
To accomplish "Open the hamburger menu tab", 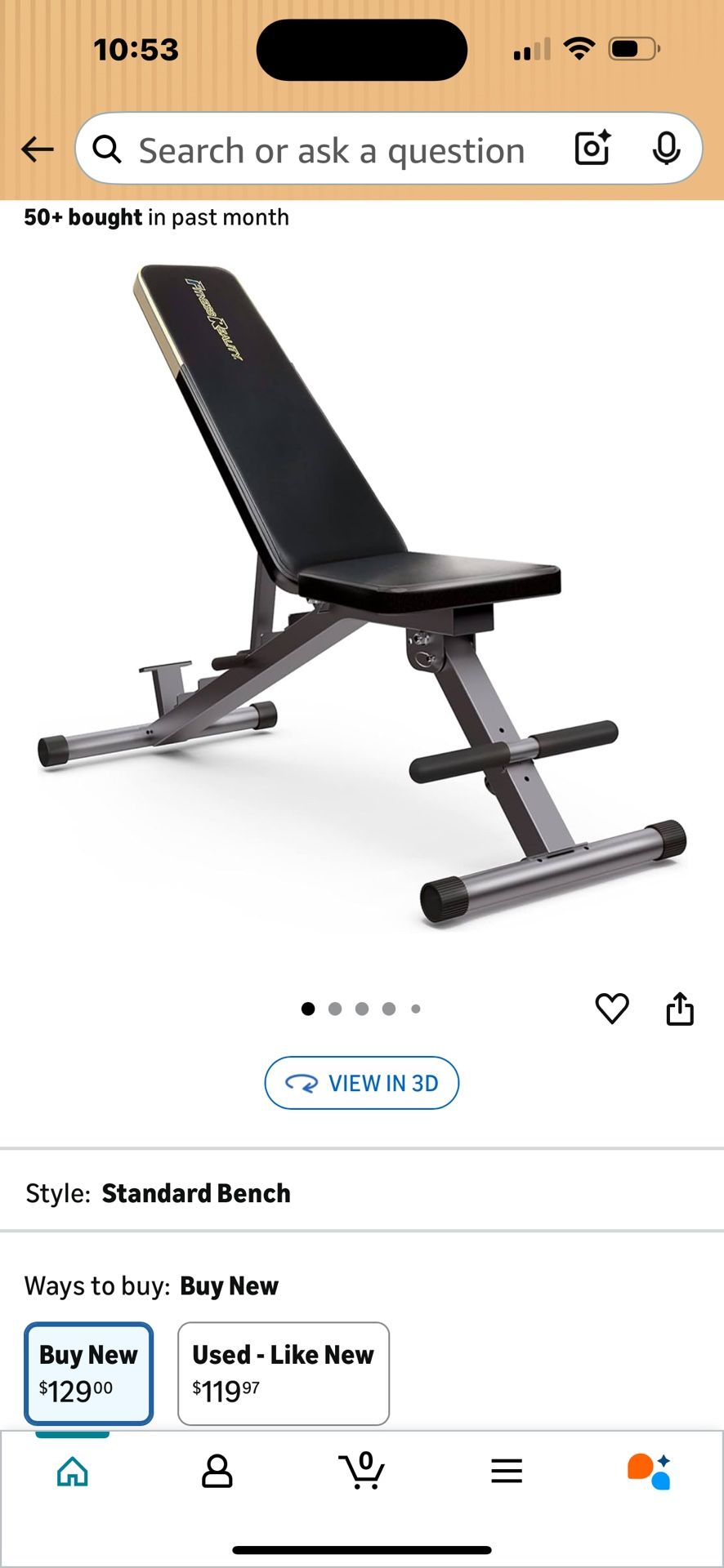I will click(507, 1472).
